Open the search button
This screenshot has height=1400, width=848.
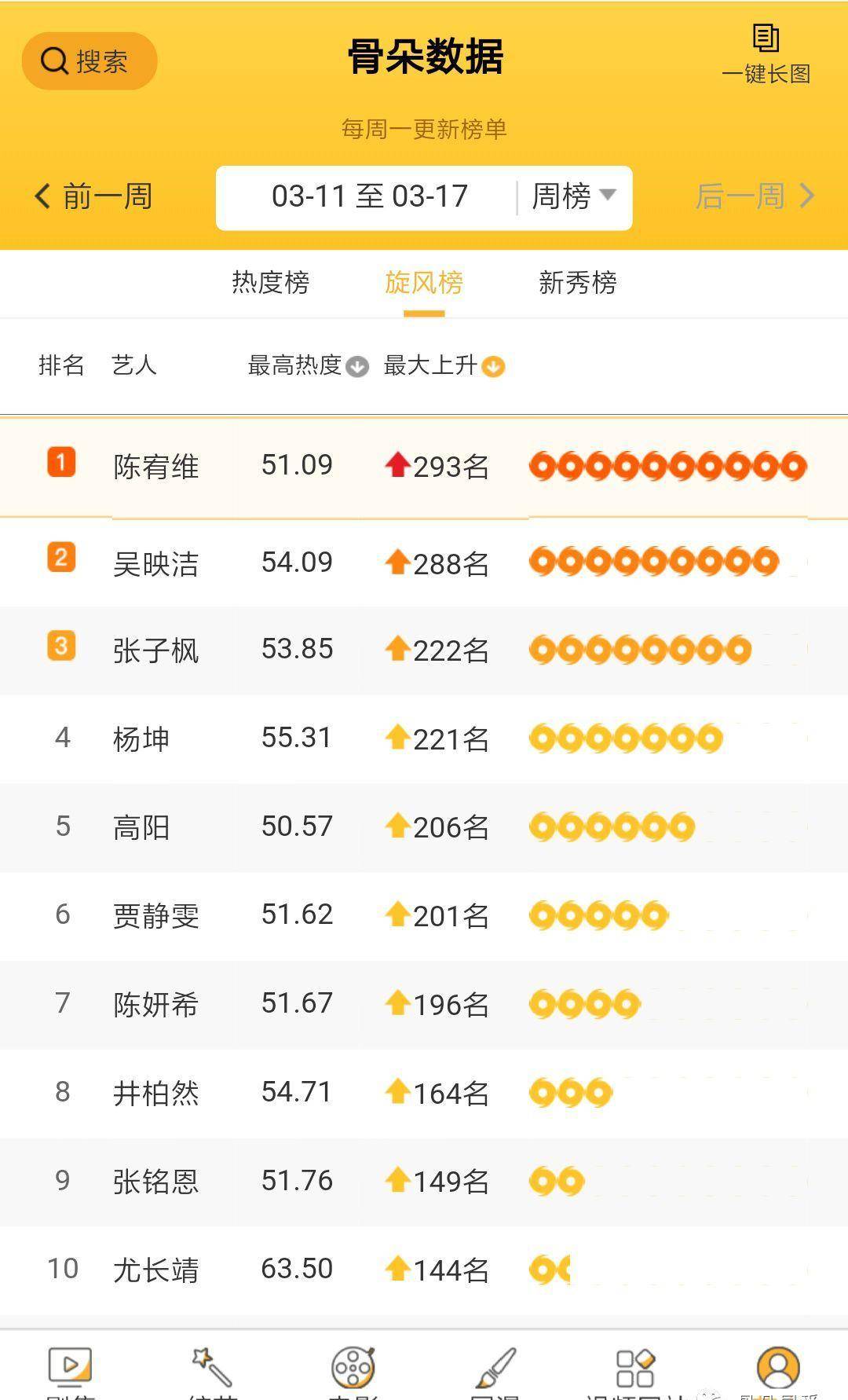(89, 60)
